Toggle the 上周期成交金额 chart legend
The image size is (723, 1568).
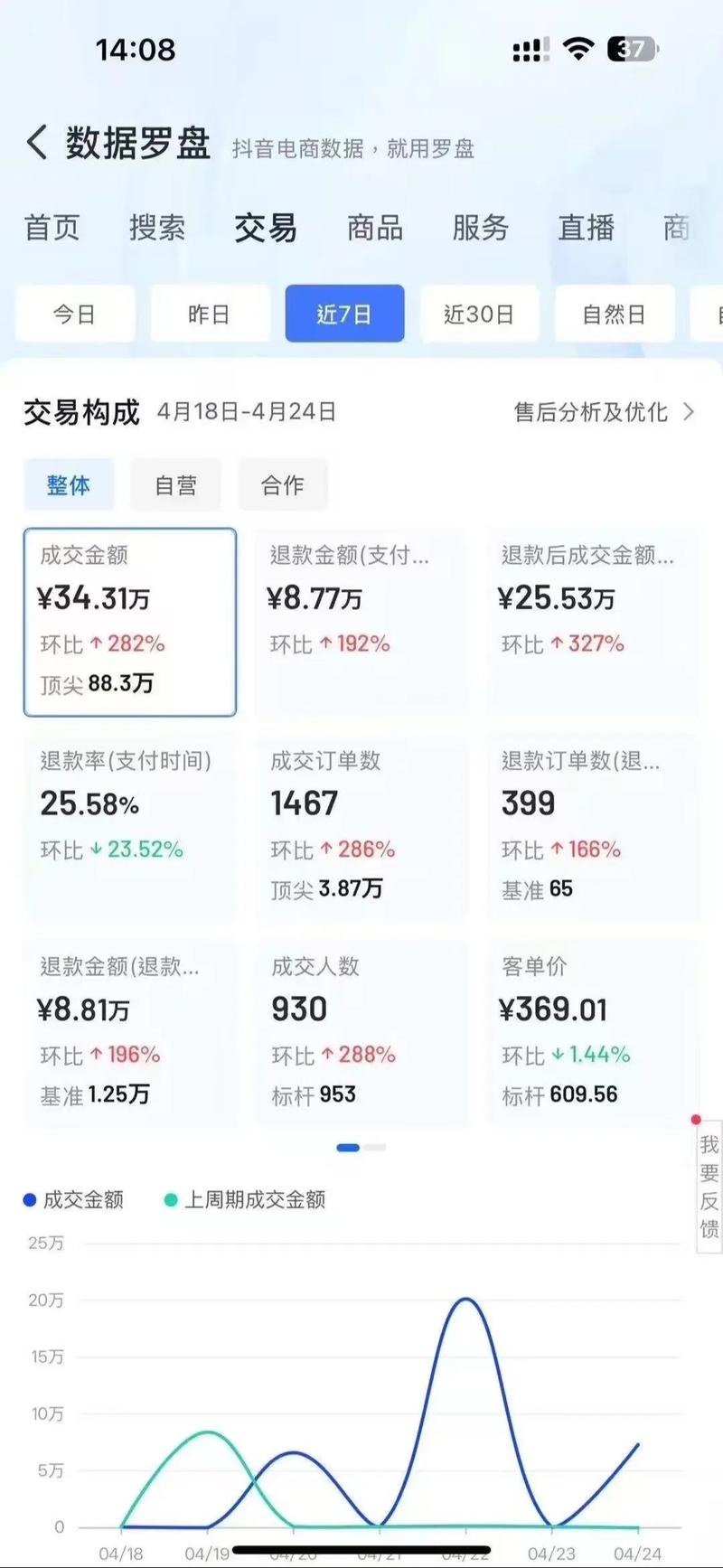point(244,1200)
